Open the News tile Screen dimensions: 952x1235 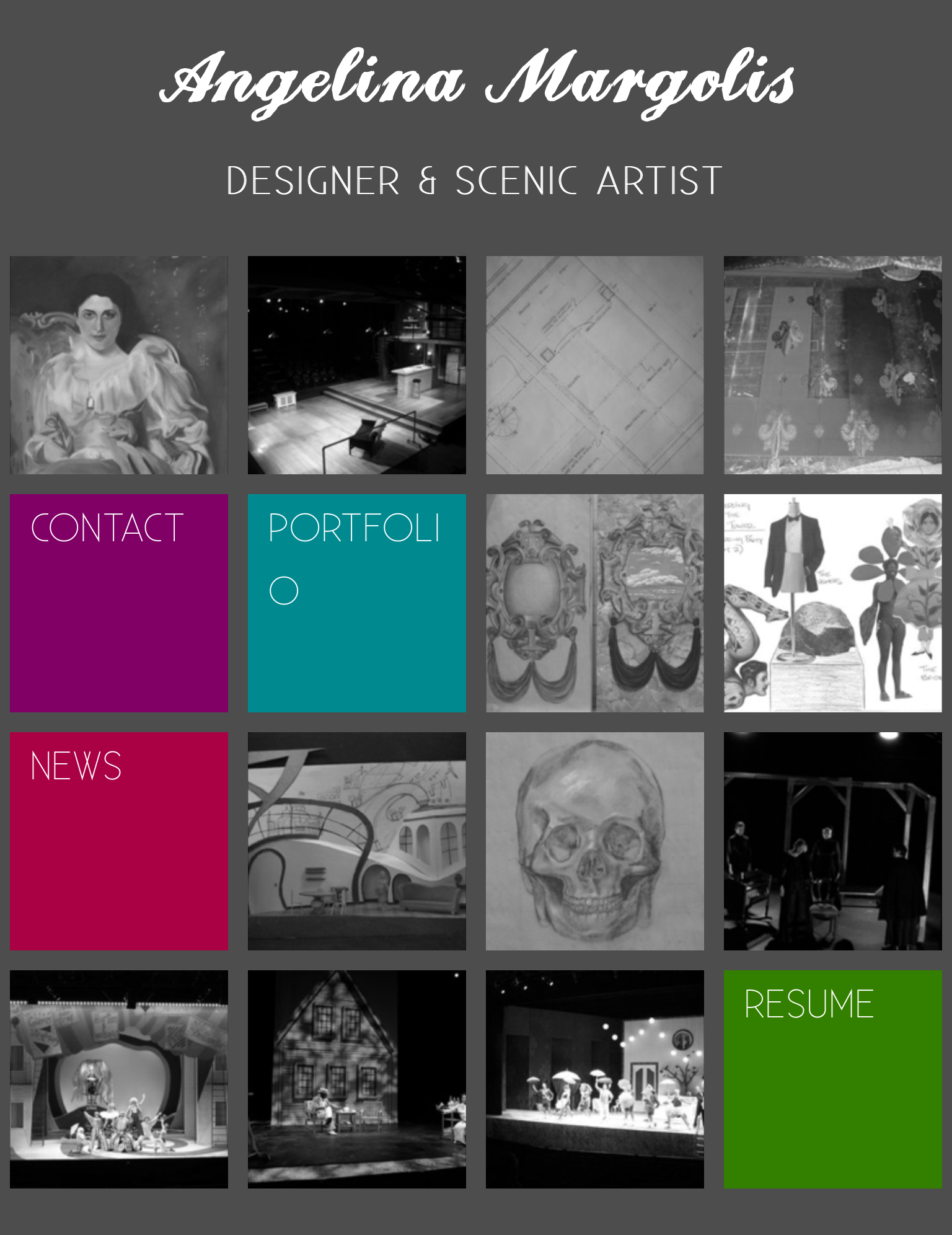click(118, 841)
